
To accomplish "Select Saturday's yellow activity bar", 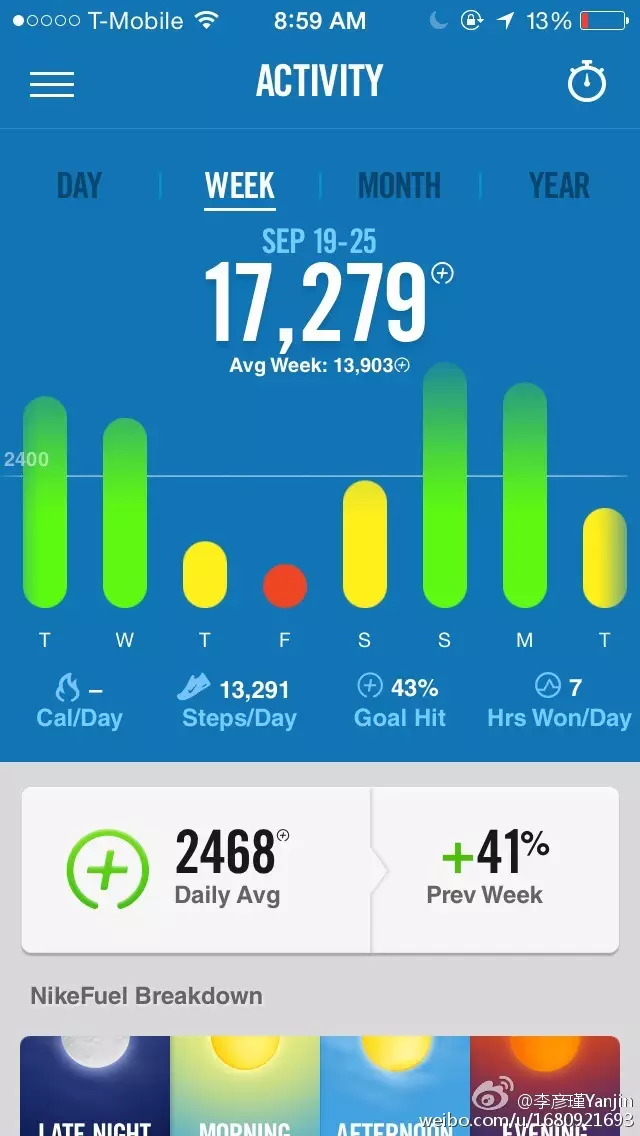I will click(x=365, y=544).
